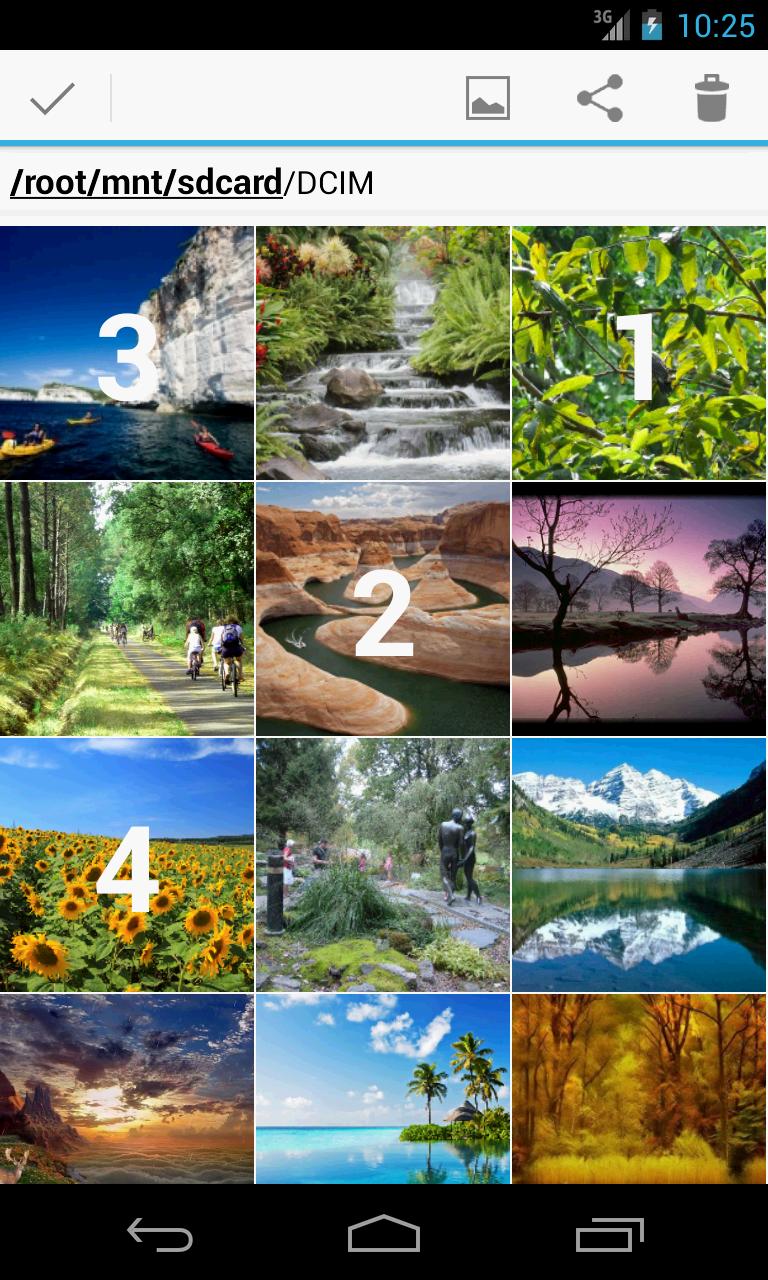Image resolution: width=768 pixels, height=1280 pixels.
Task: Confirm selection with the checkmark
Action: point(53,98)
